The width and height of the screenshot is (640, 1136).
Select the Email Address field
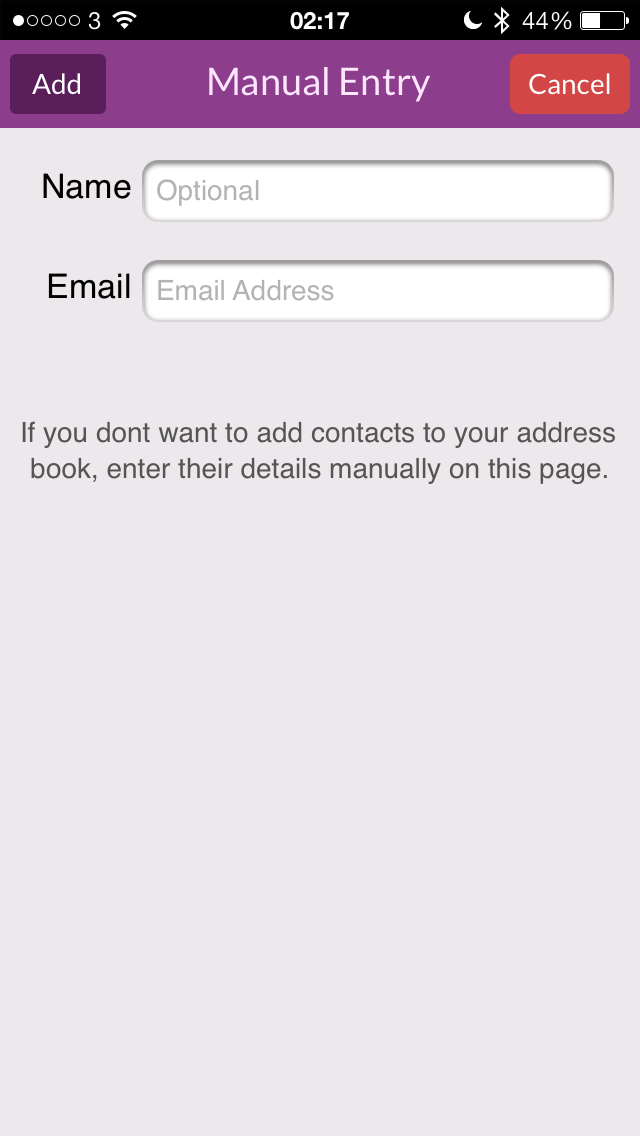tap(378, 291)
